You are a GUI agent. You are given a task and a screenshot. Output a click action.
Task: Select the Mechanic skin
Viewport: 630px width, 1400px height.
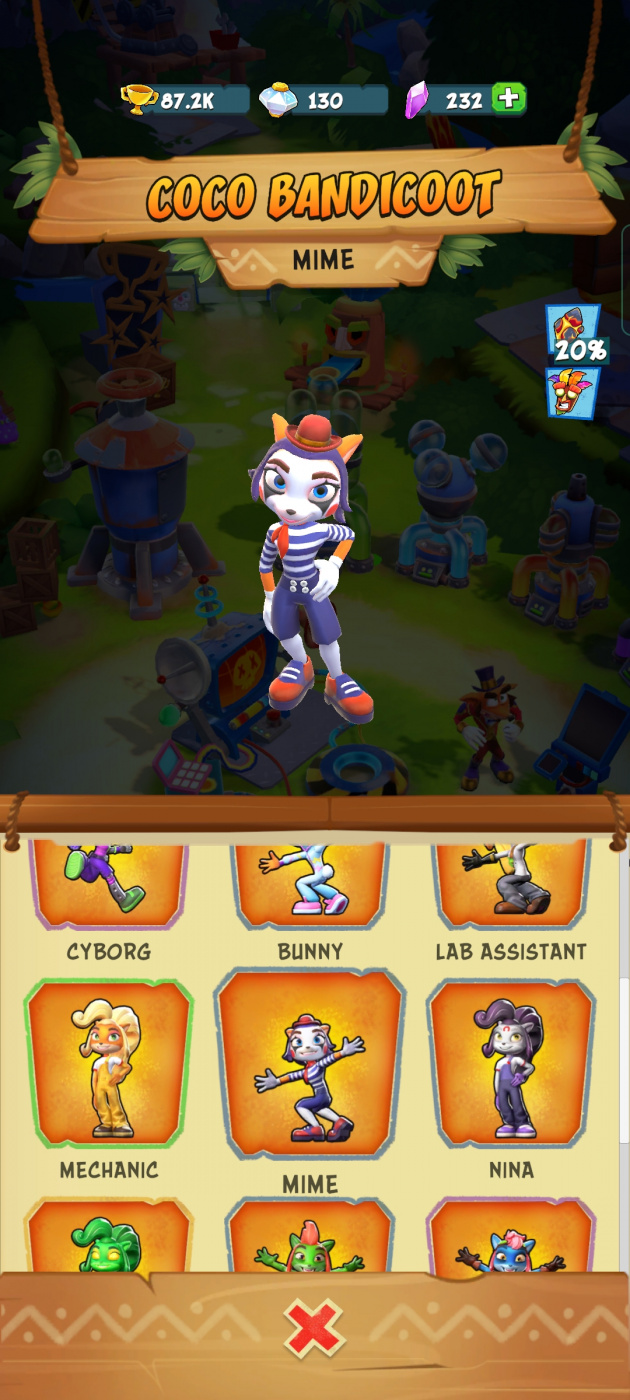[x=108, y=1064]
